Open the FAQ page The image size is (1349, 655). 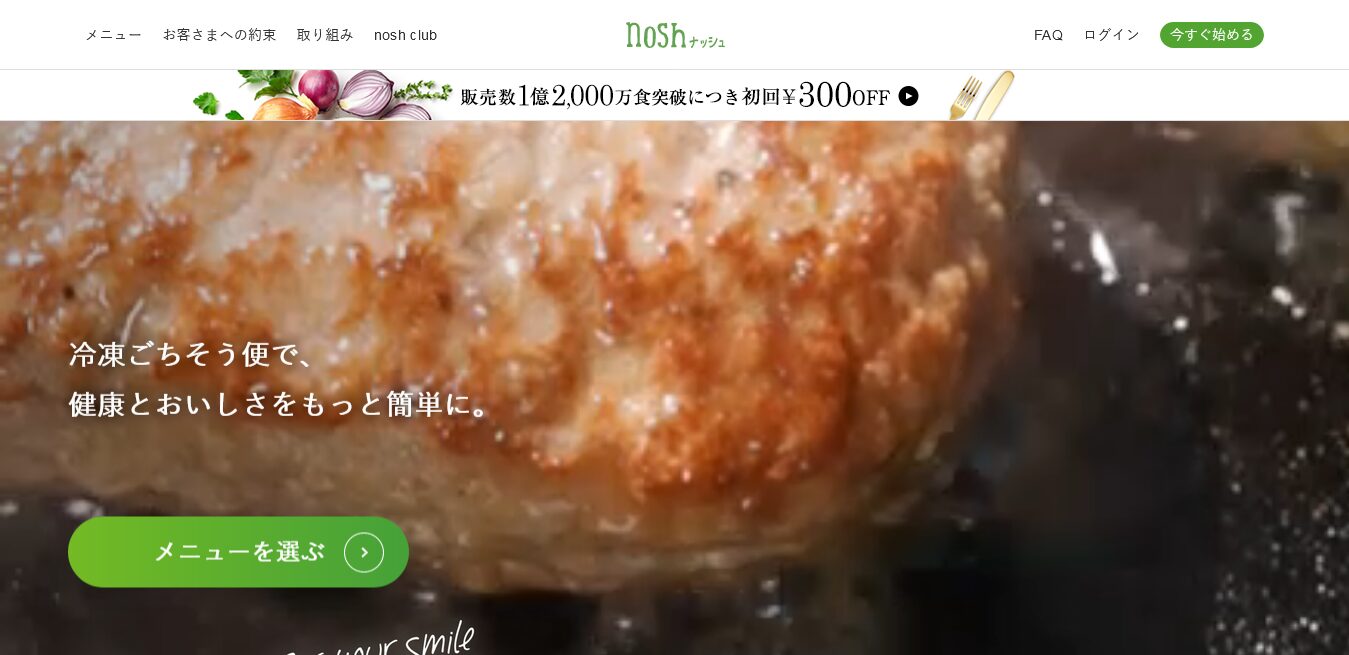[x=1048, y=35]
